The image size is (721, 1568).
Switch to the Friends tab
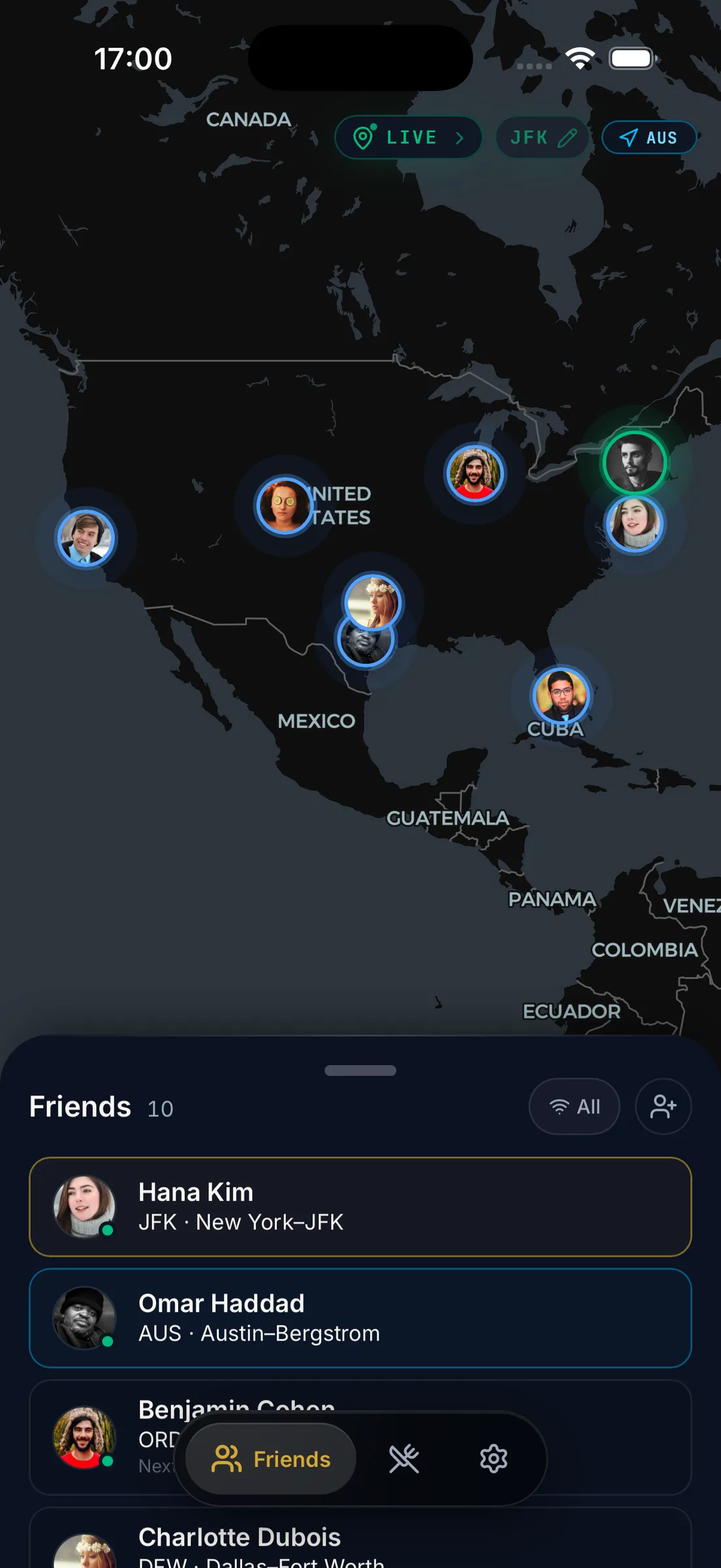[x=271, y=1459]
